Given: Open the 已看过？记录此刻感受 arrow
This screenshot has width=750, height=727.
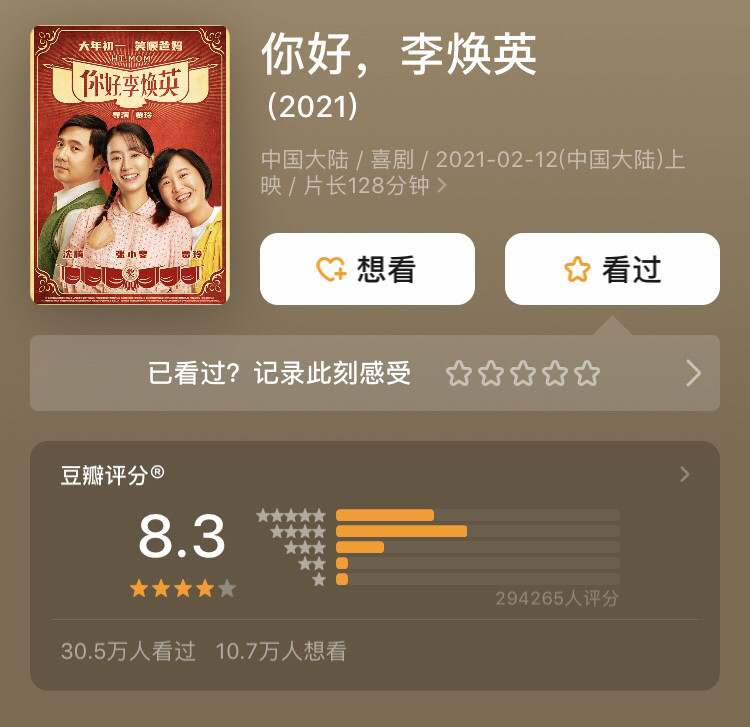Looking at the screenshot, I should 693,374.
